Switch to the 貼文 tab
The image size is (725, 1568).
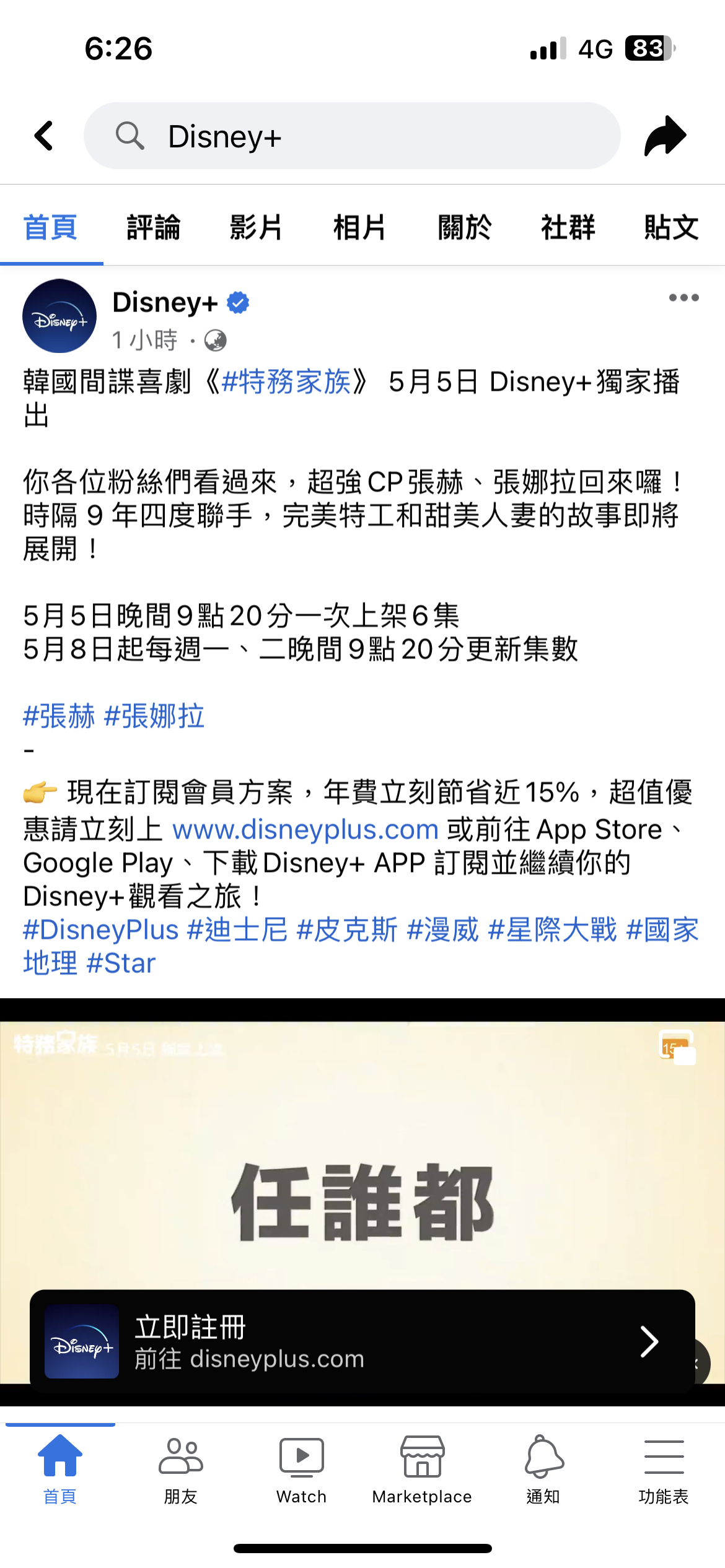[672, 227]
